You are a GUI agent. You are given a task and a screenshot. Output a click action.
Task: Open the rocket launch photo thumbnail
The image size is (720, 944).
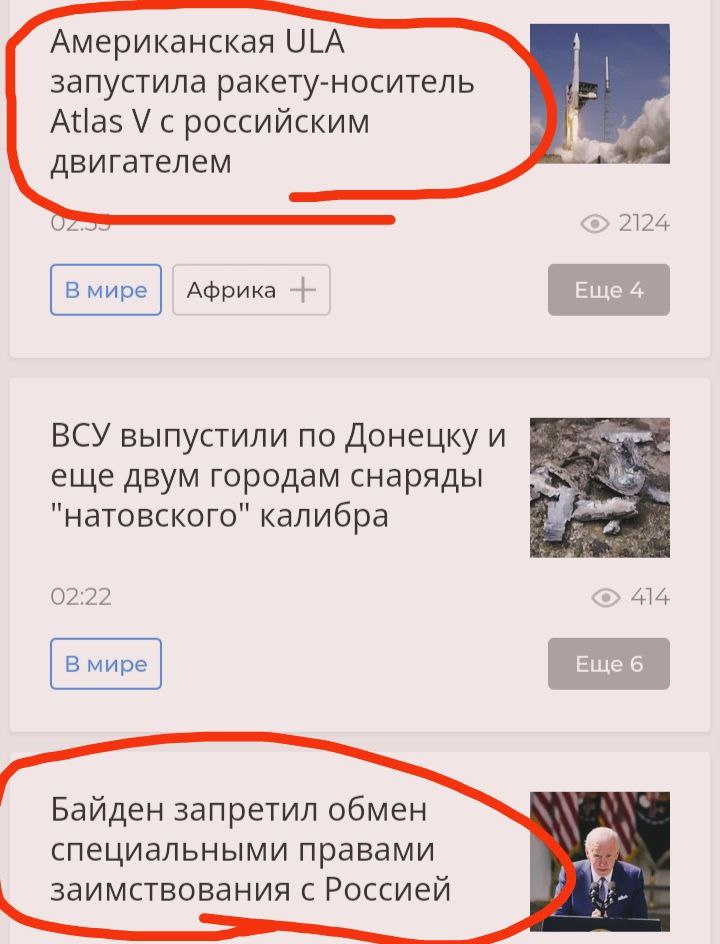click(x=599, y=94)
